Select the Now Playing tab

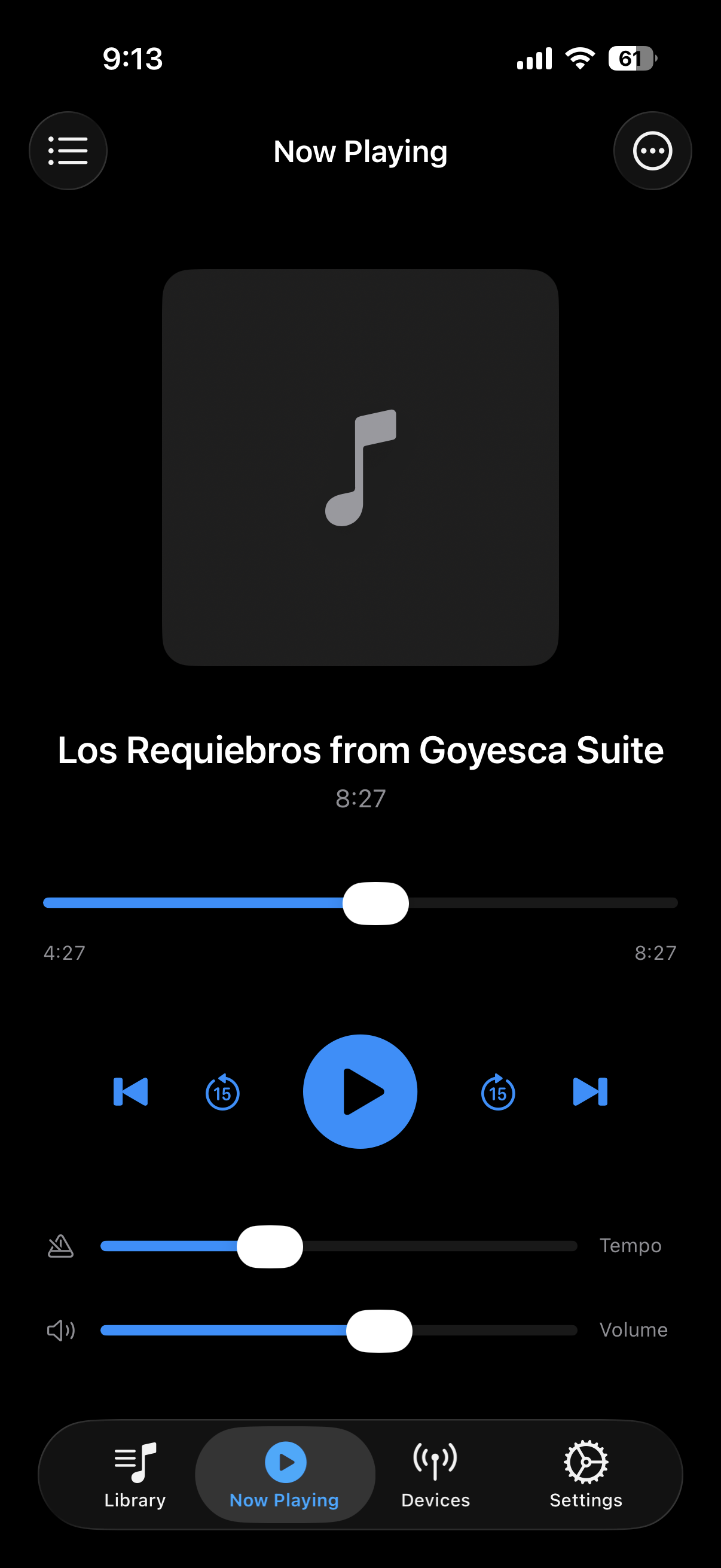[285, 1474]
